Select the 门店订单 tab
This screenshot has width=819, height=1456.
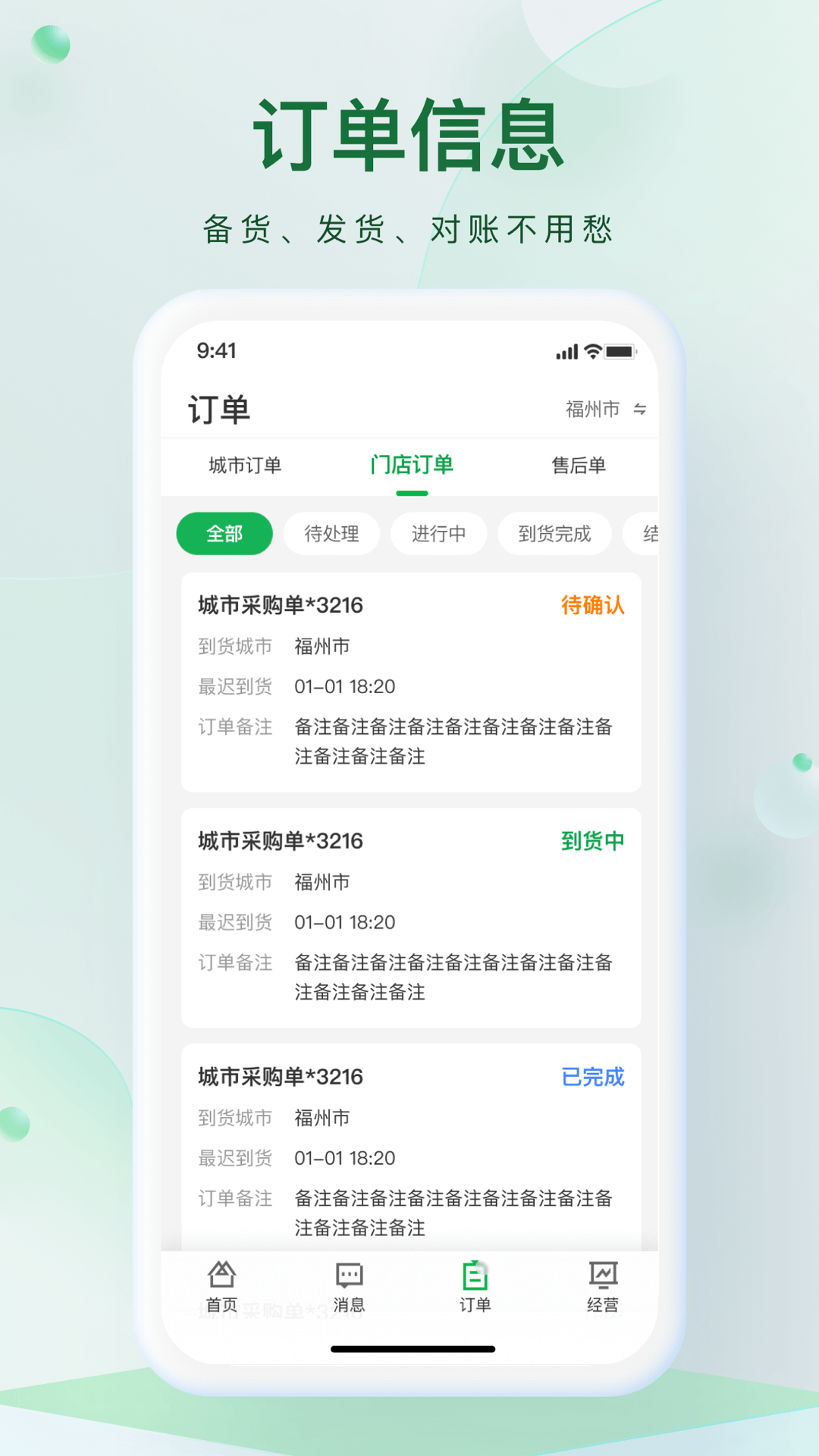(412, 466)
